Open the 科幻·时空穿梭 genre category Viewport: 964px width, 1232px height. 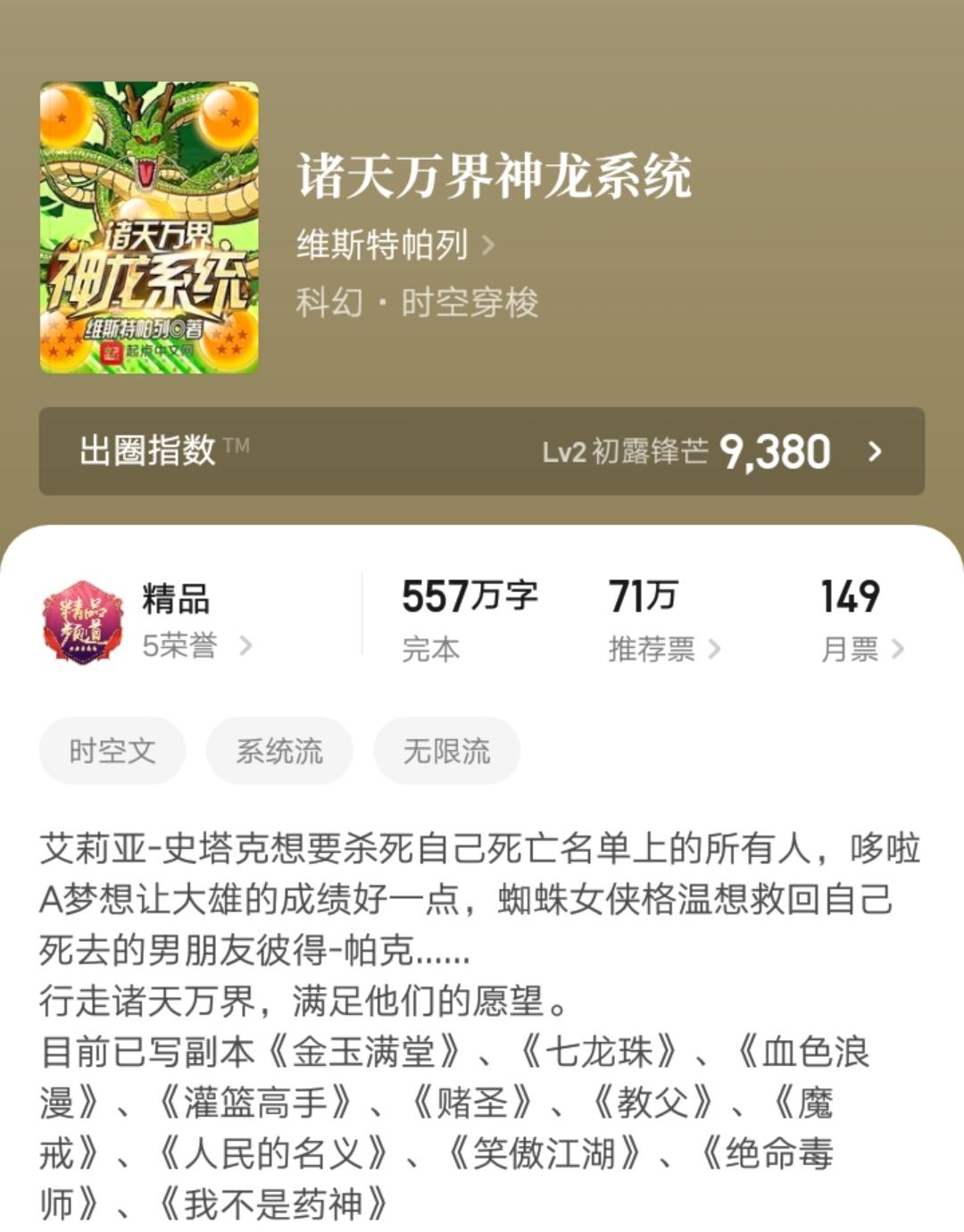420,302
